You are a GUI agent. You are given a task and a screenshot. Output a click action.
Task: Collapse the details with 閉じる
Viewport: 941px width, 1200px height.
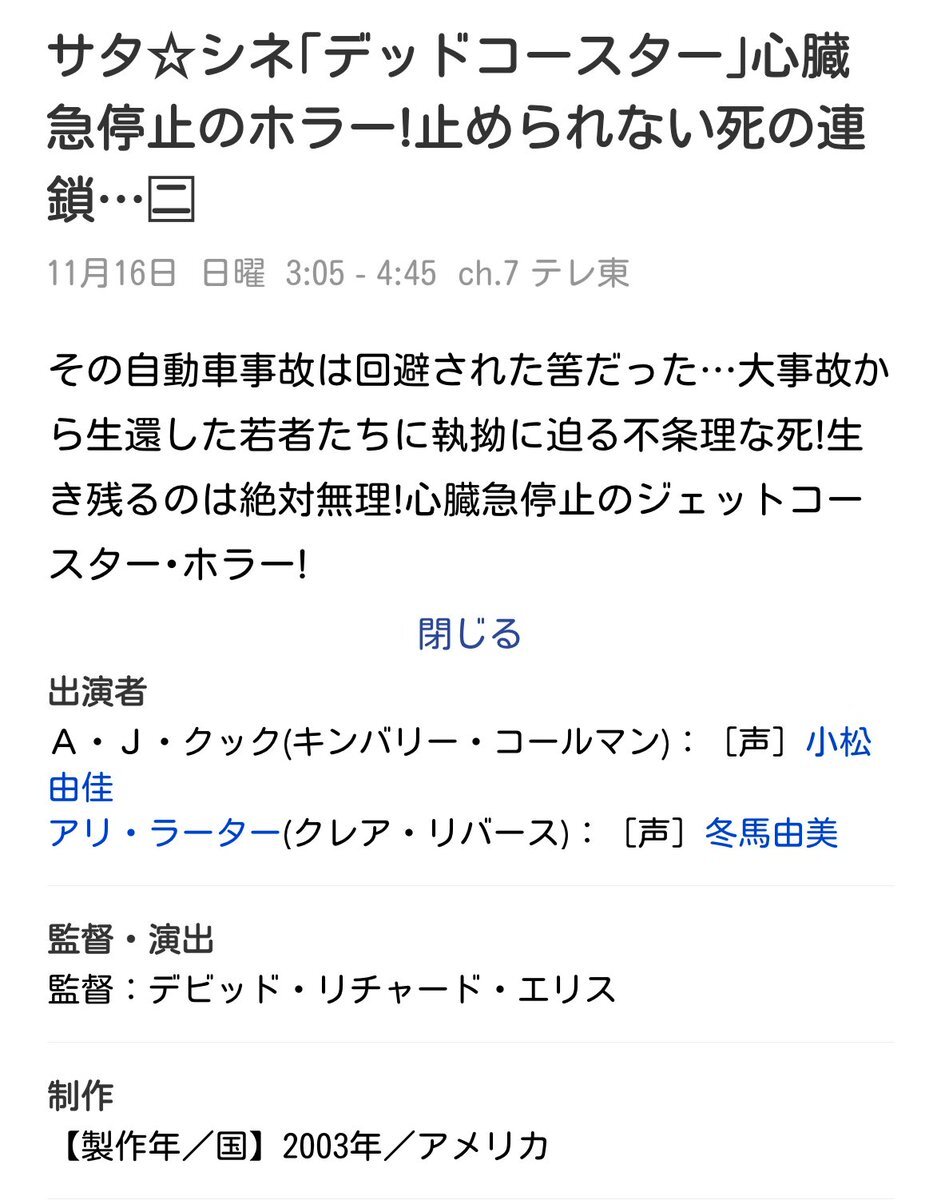pyautogui.click(x=469, y=634)
